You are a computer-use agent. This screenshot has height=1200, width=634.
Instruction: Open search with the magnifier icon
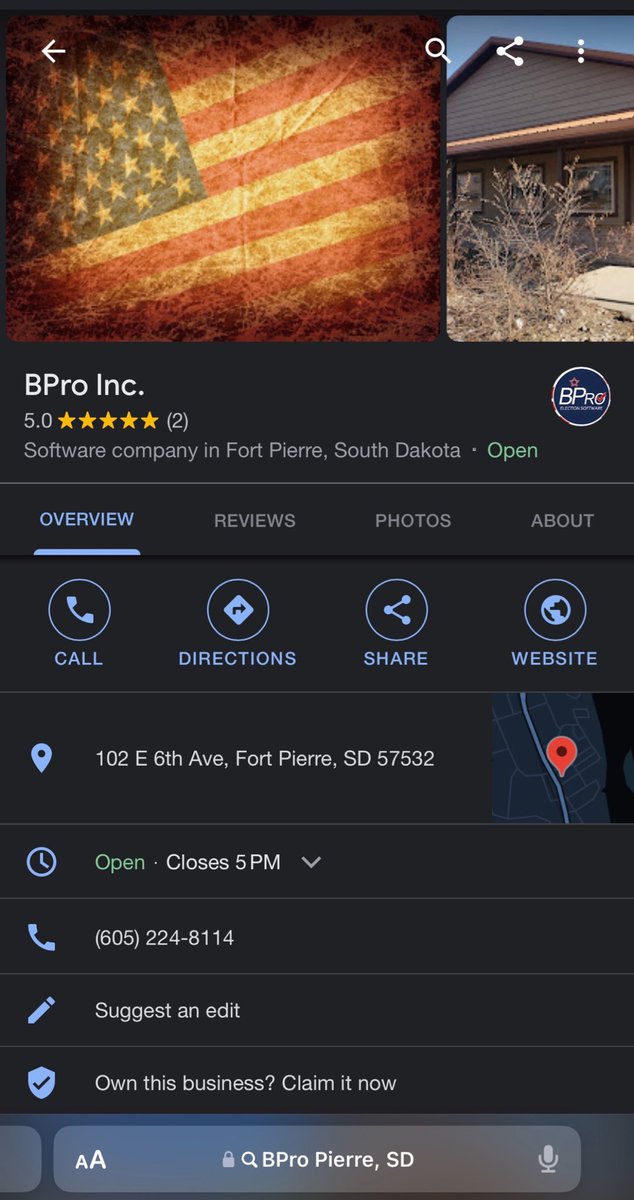pyautogui.click(x=437, y=50)
